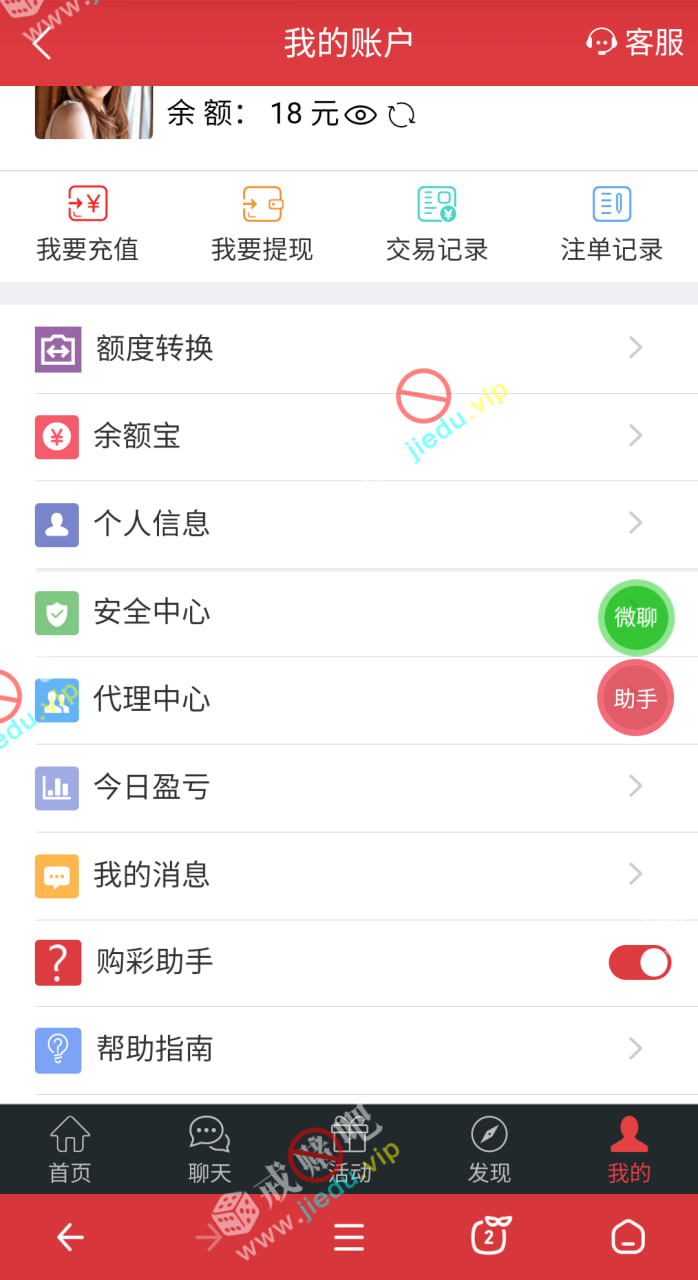
Task: Switch to the 聊天 tab
Action: click(x=209, y=1149)
